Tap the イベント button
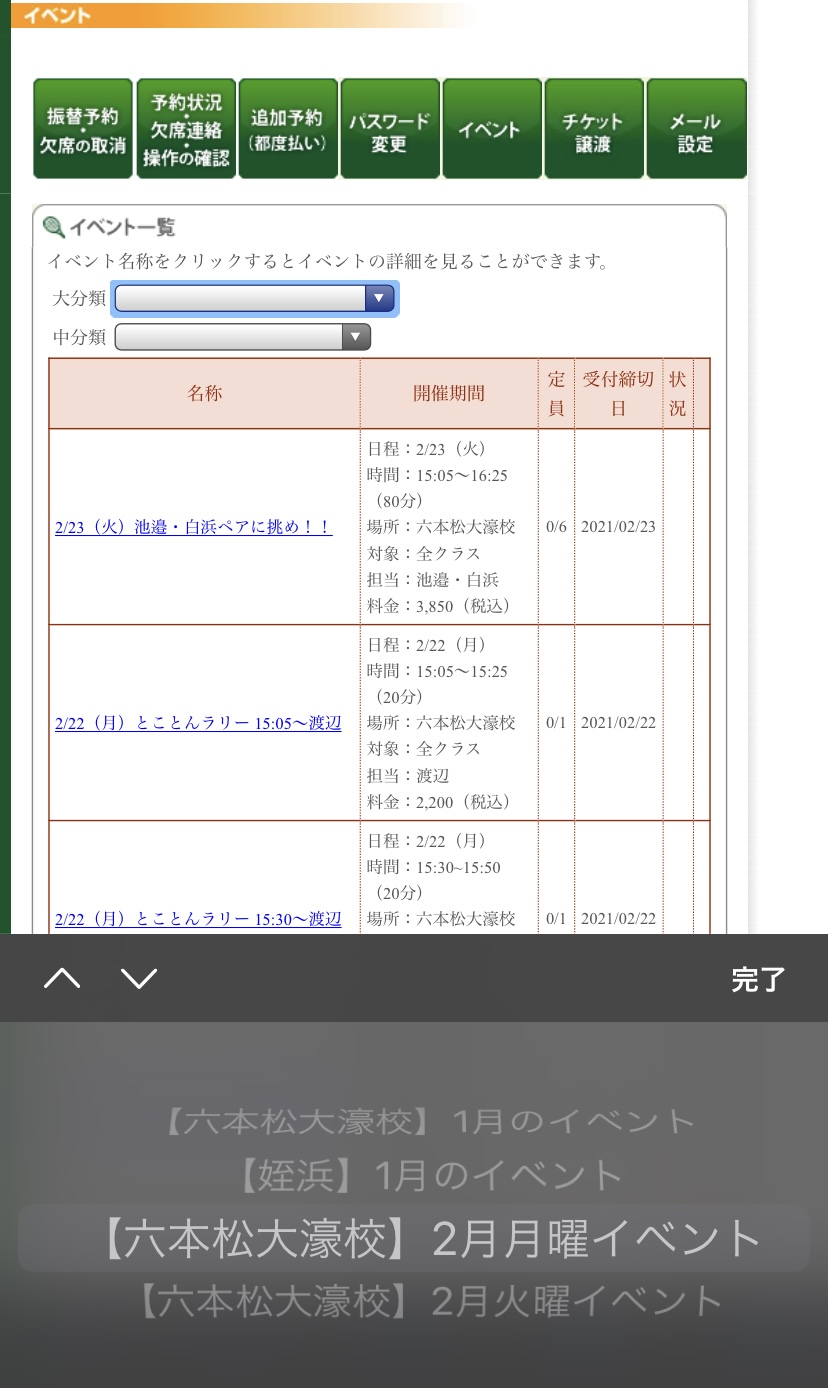The image size is (828, 1388). coord(492,129)
